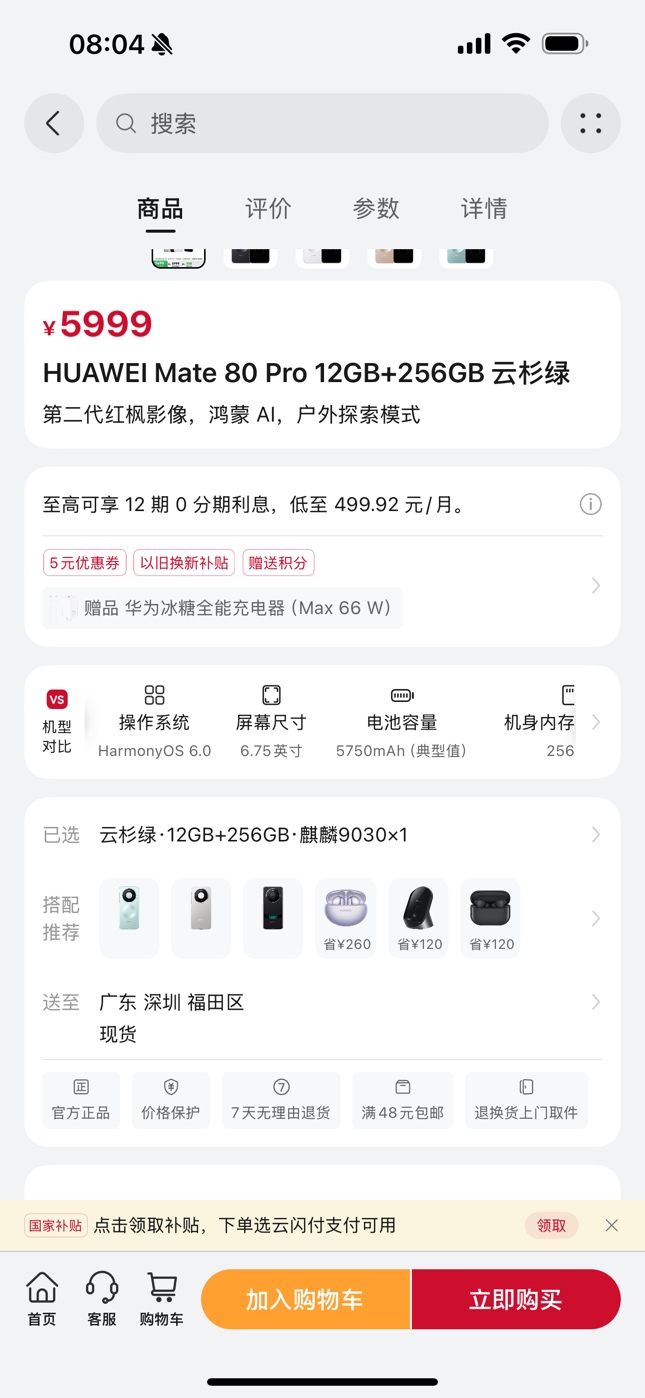Go to 首页 home
This screenshot has width=645, height=1398.
pyautogui.click(x=42, y=1299)
